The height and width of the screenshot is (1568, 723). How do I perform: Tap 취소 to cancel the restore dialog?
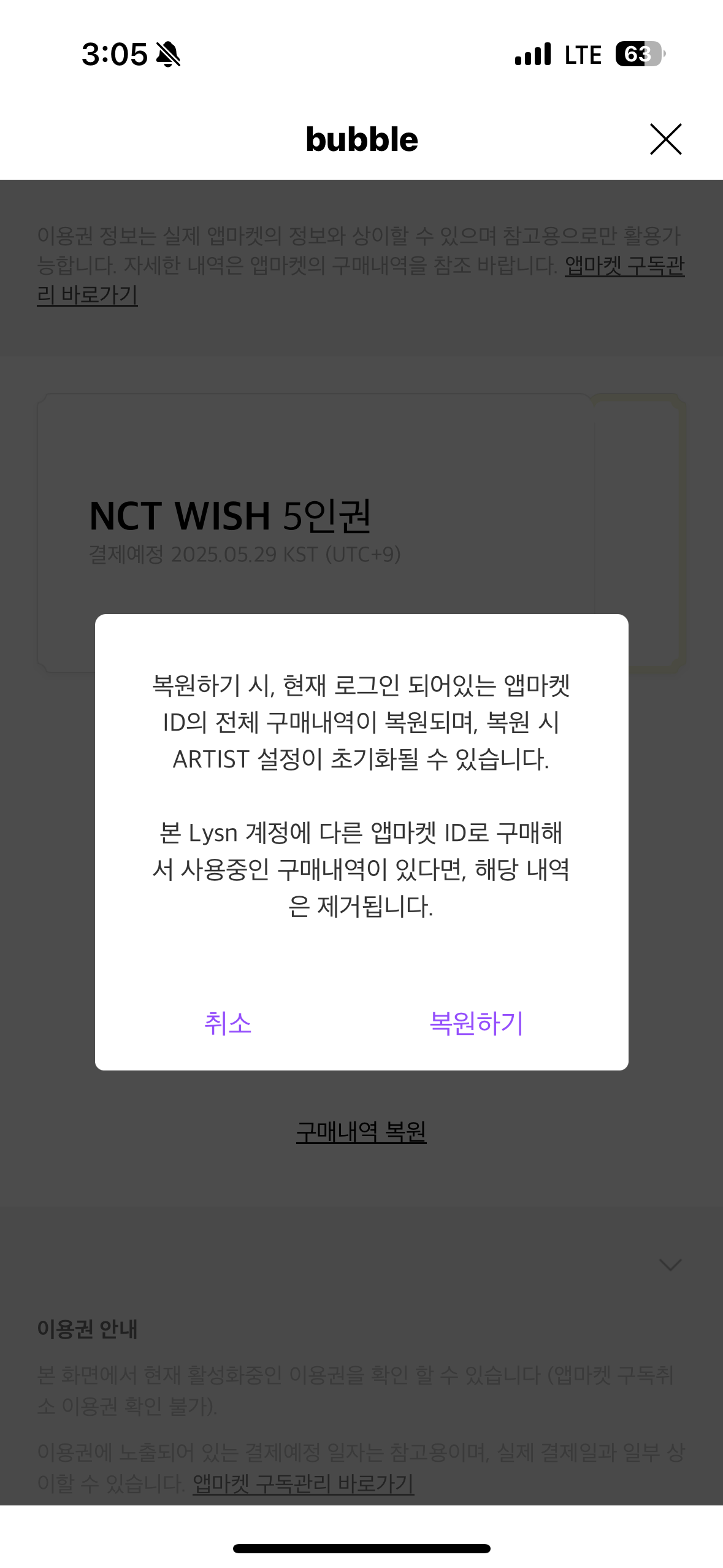click(228, 1023)
